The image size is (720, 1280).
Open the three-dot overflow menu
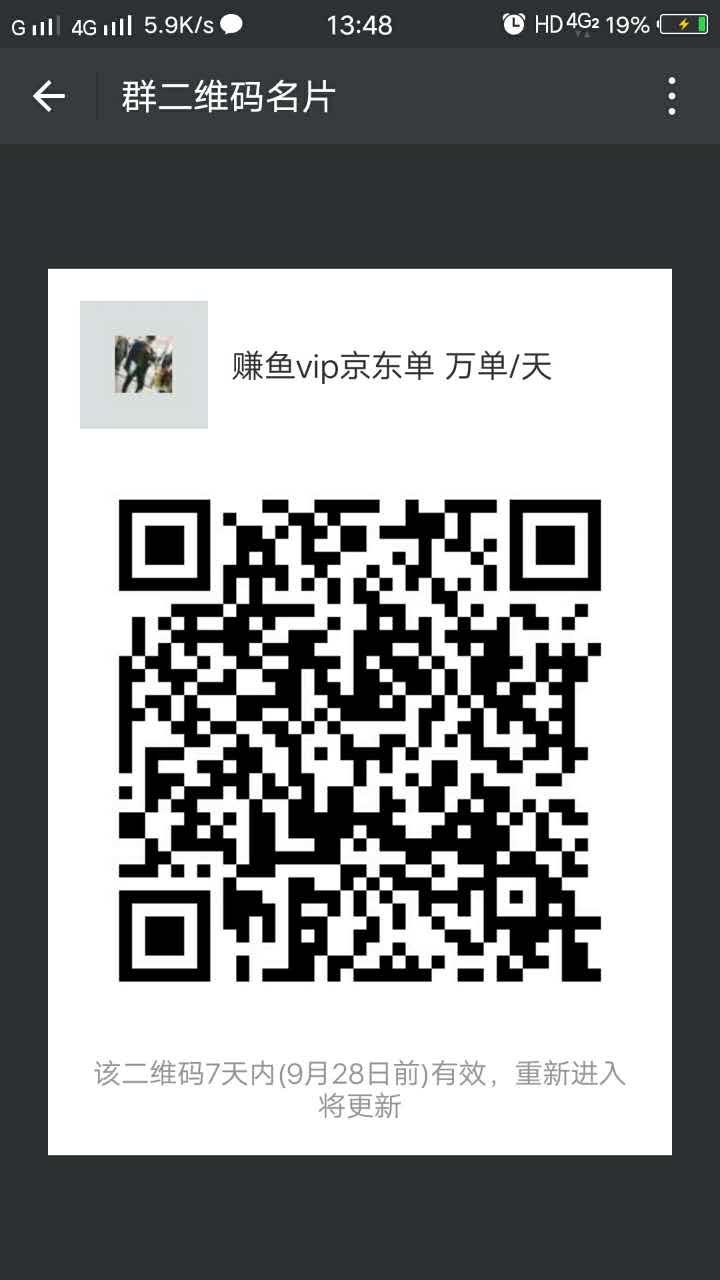click(x=672, y=96)
